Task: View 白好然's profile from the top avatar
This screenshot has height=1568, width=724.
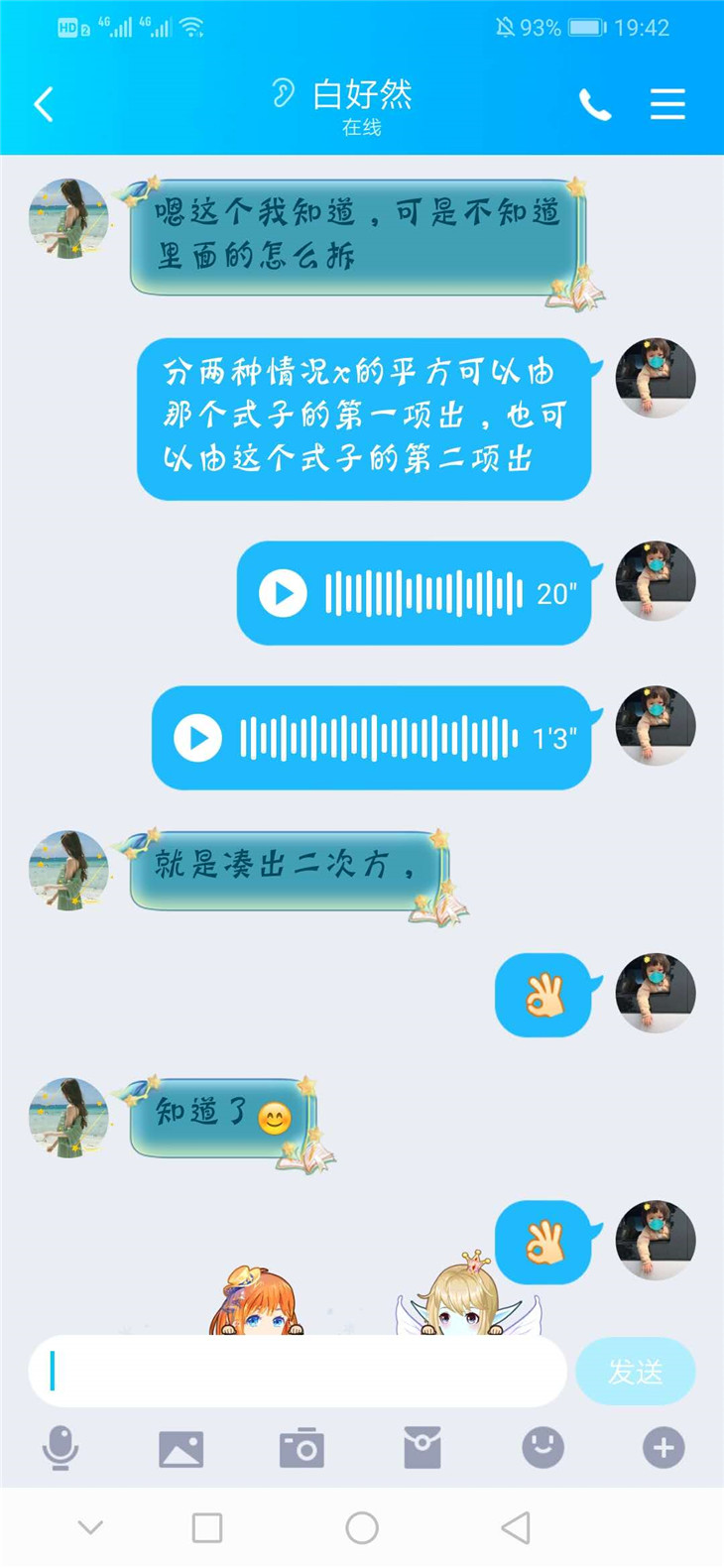Action: (x=68, y=218)
